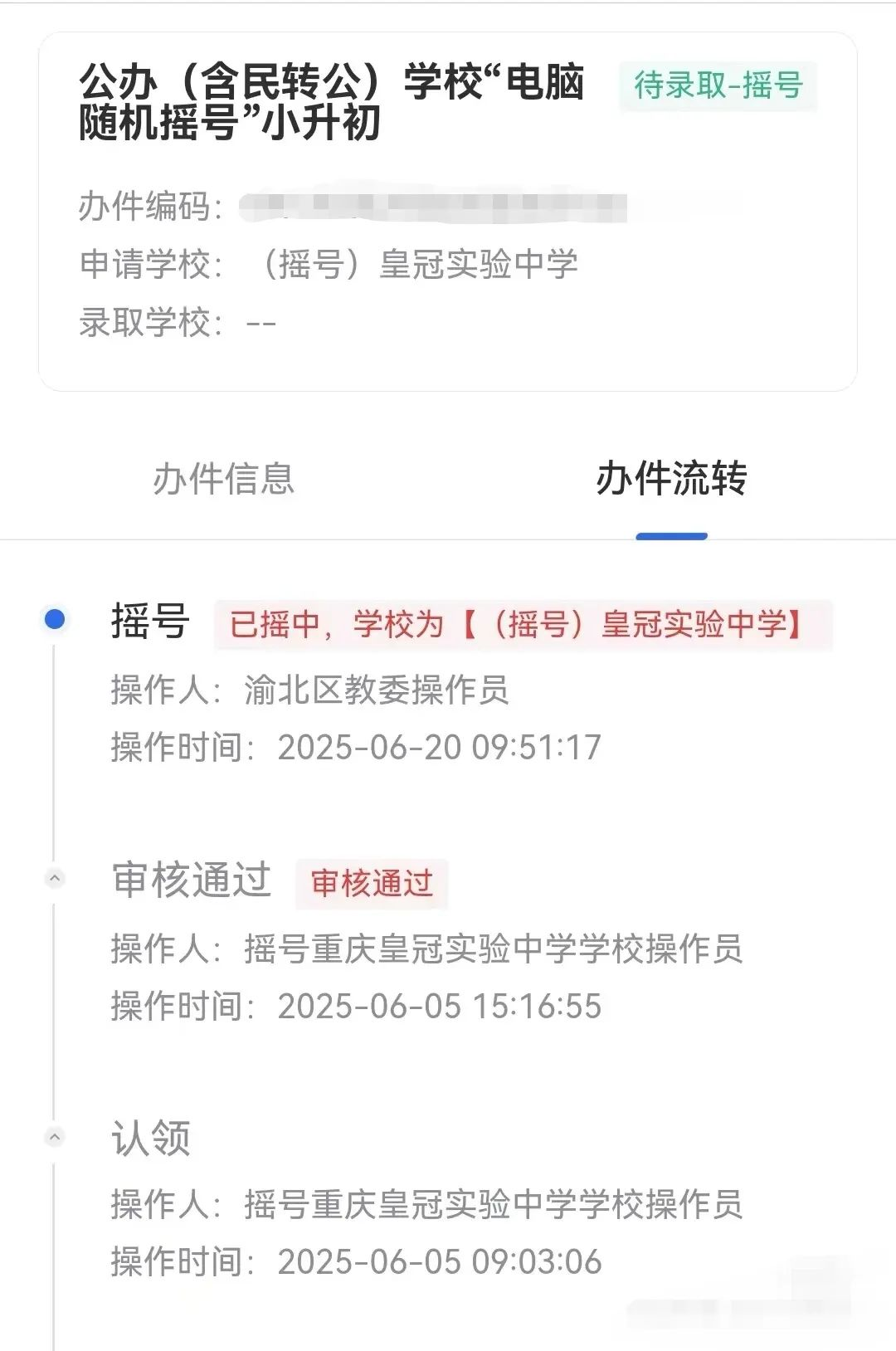Collapse the 认领 step

(55, 1137)
